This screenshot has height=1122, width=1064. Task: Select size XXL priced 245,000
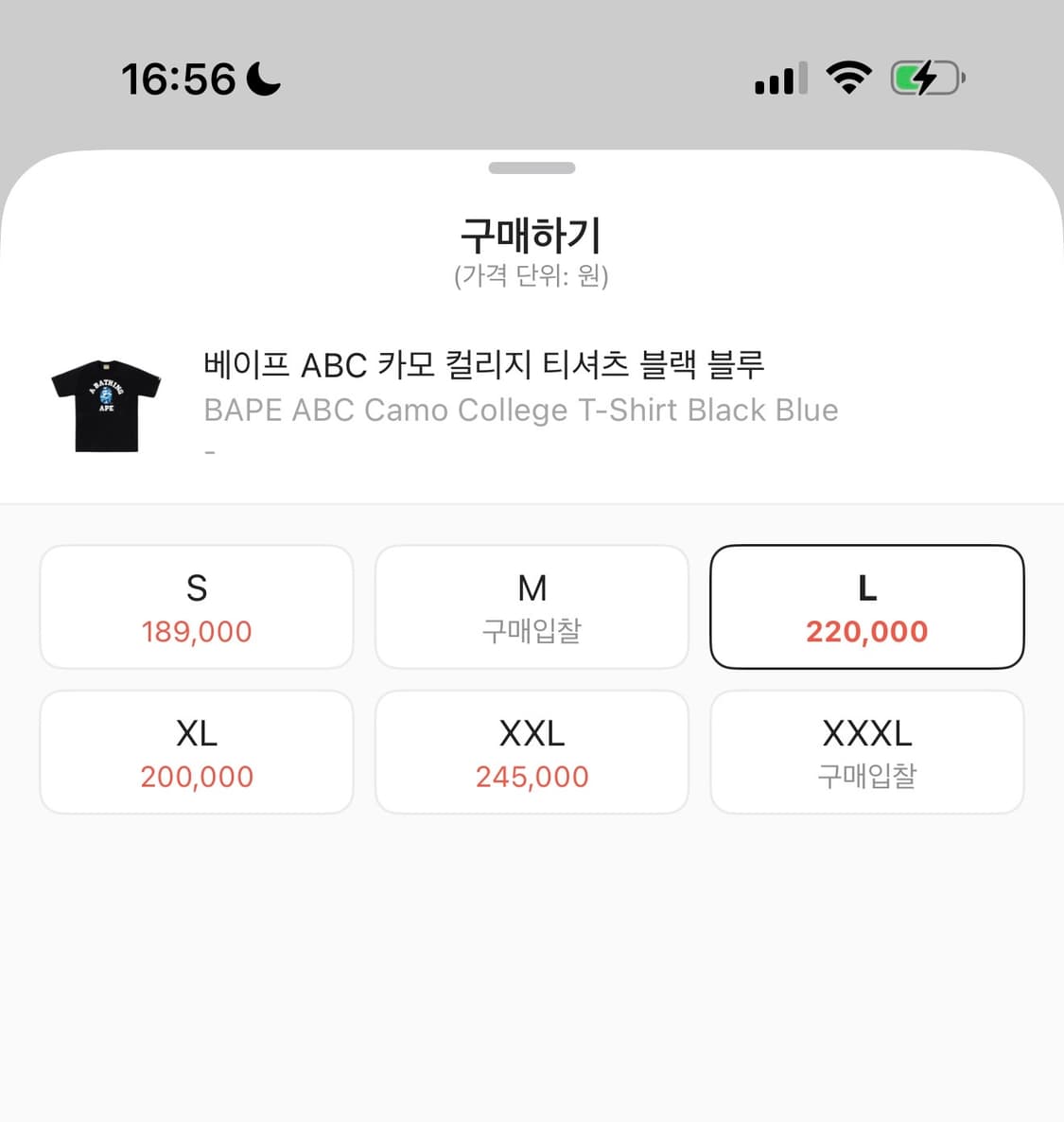click(532, 752)
